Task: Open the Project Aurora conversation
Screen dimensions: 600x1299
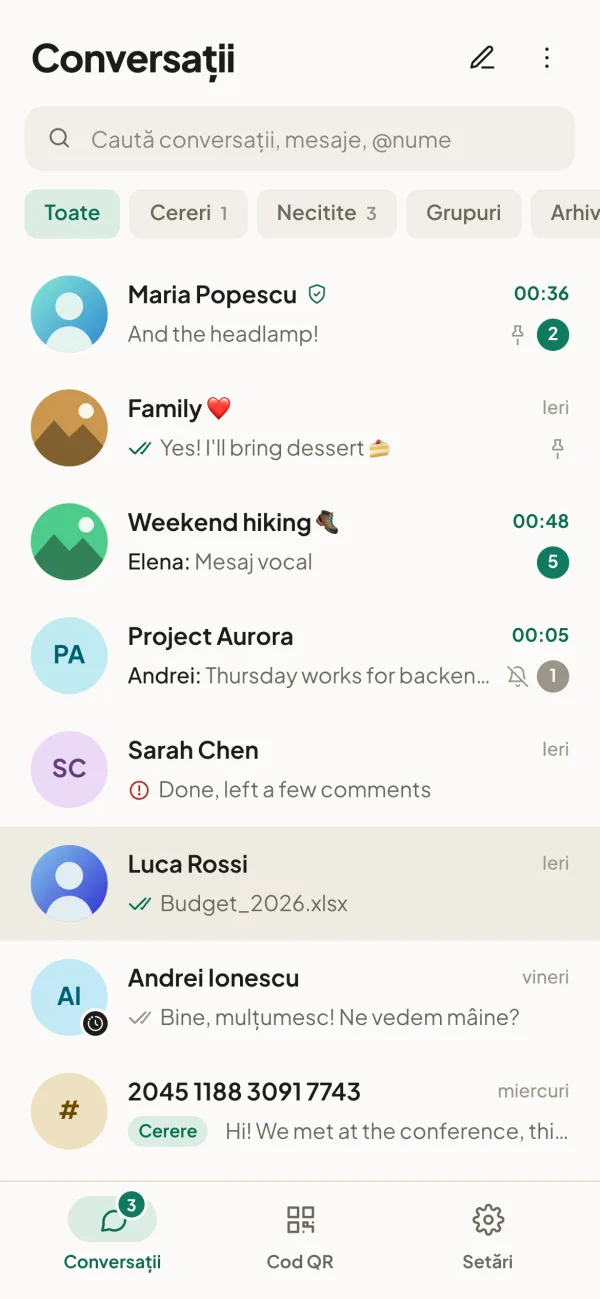Action: pos(300,656)
